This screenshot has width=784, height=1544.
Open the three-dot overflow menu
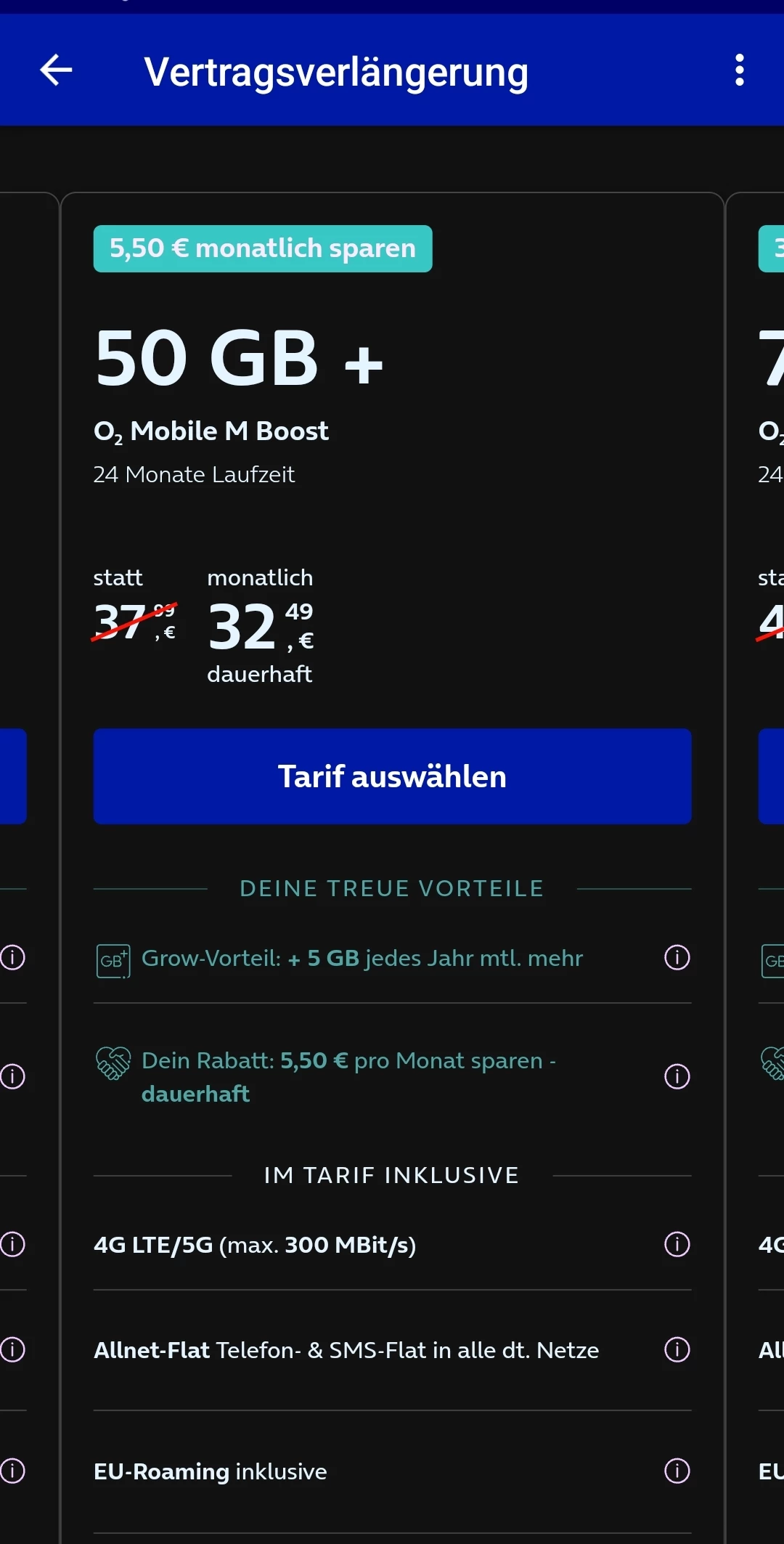[x=739, y=70]
